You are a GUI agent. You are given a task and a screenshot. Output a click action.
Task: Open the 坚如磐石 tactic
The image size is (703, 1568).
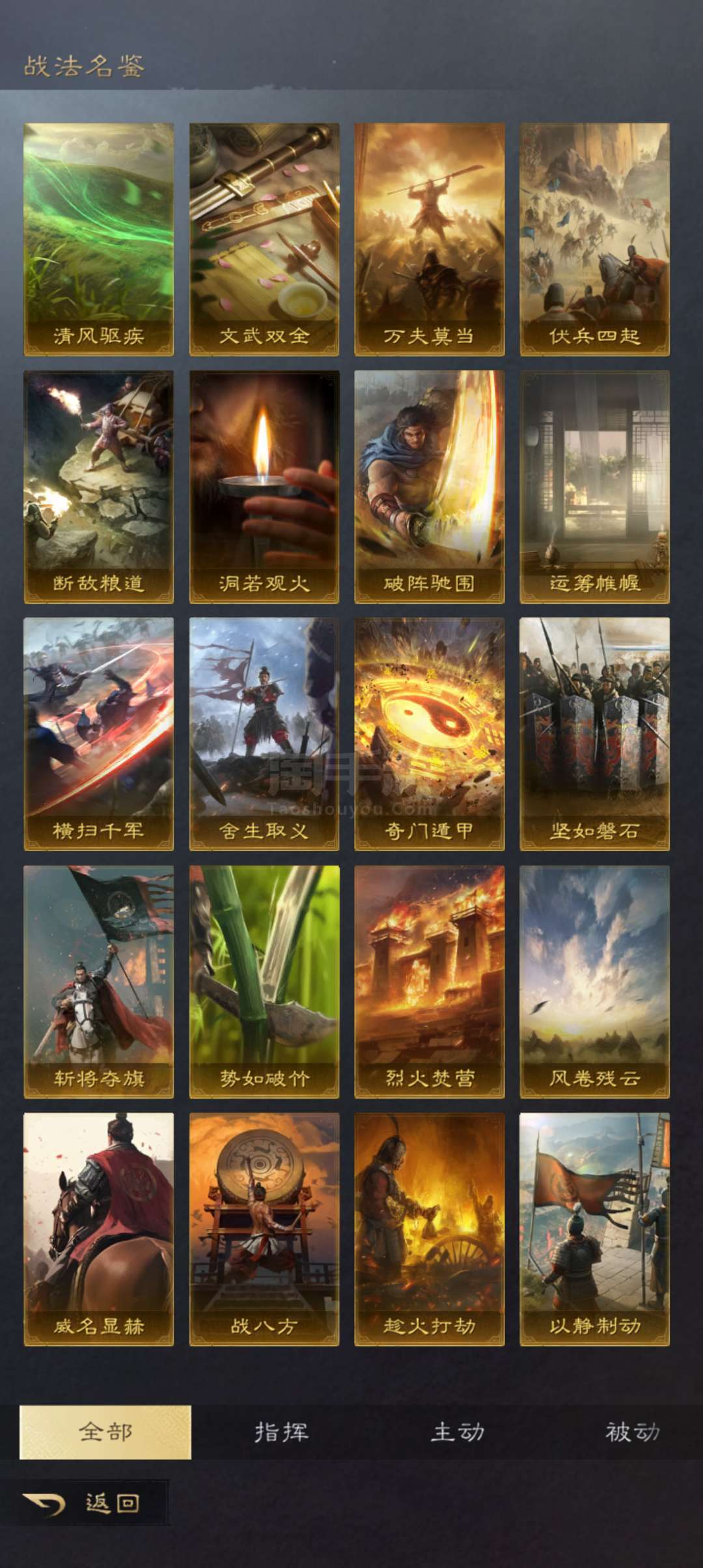coord(595,734)
